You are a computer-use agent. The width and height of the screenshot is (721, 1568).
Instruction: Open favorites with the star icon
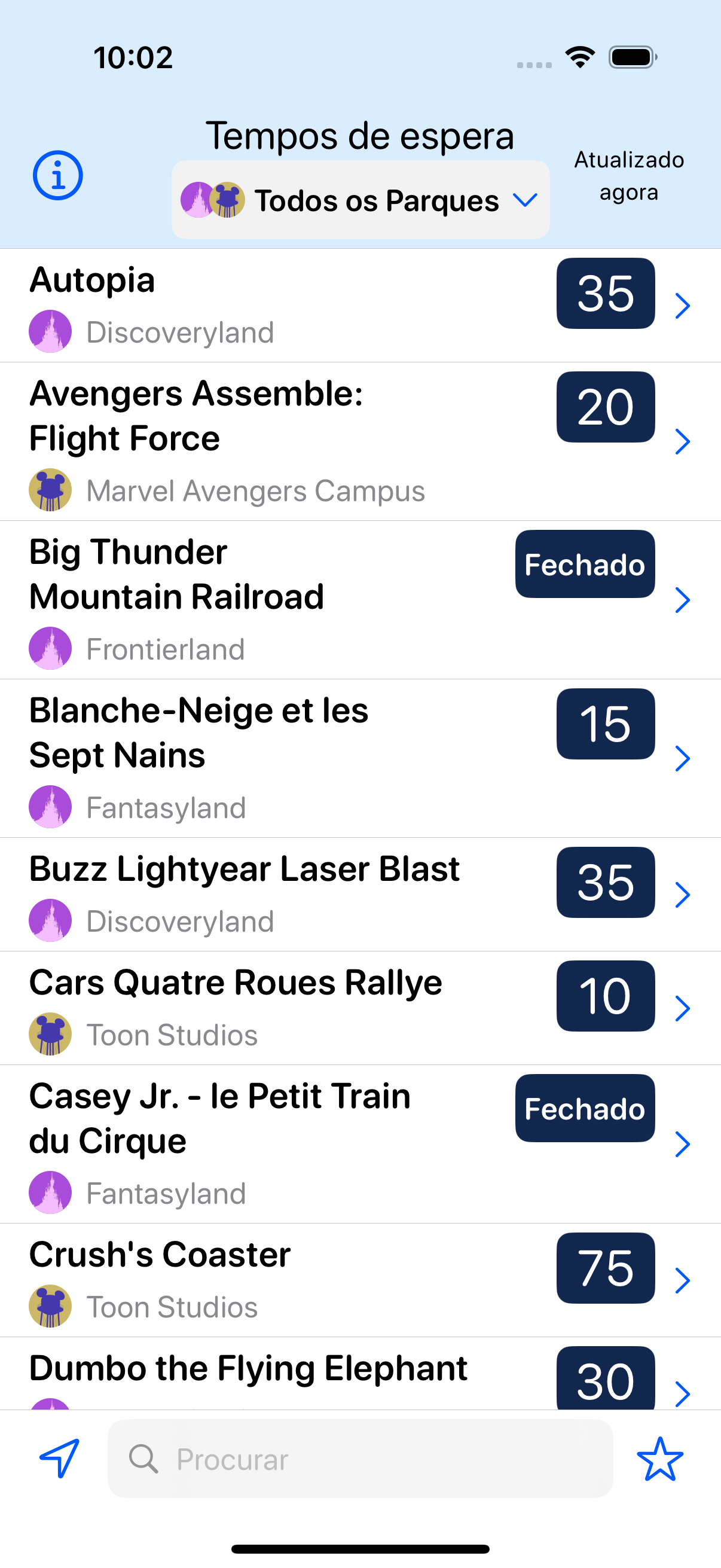point(660,1459)
